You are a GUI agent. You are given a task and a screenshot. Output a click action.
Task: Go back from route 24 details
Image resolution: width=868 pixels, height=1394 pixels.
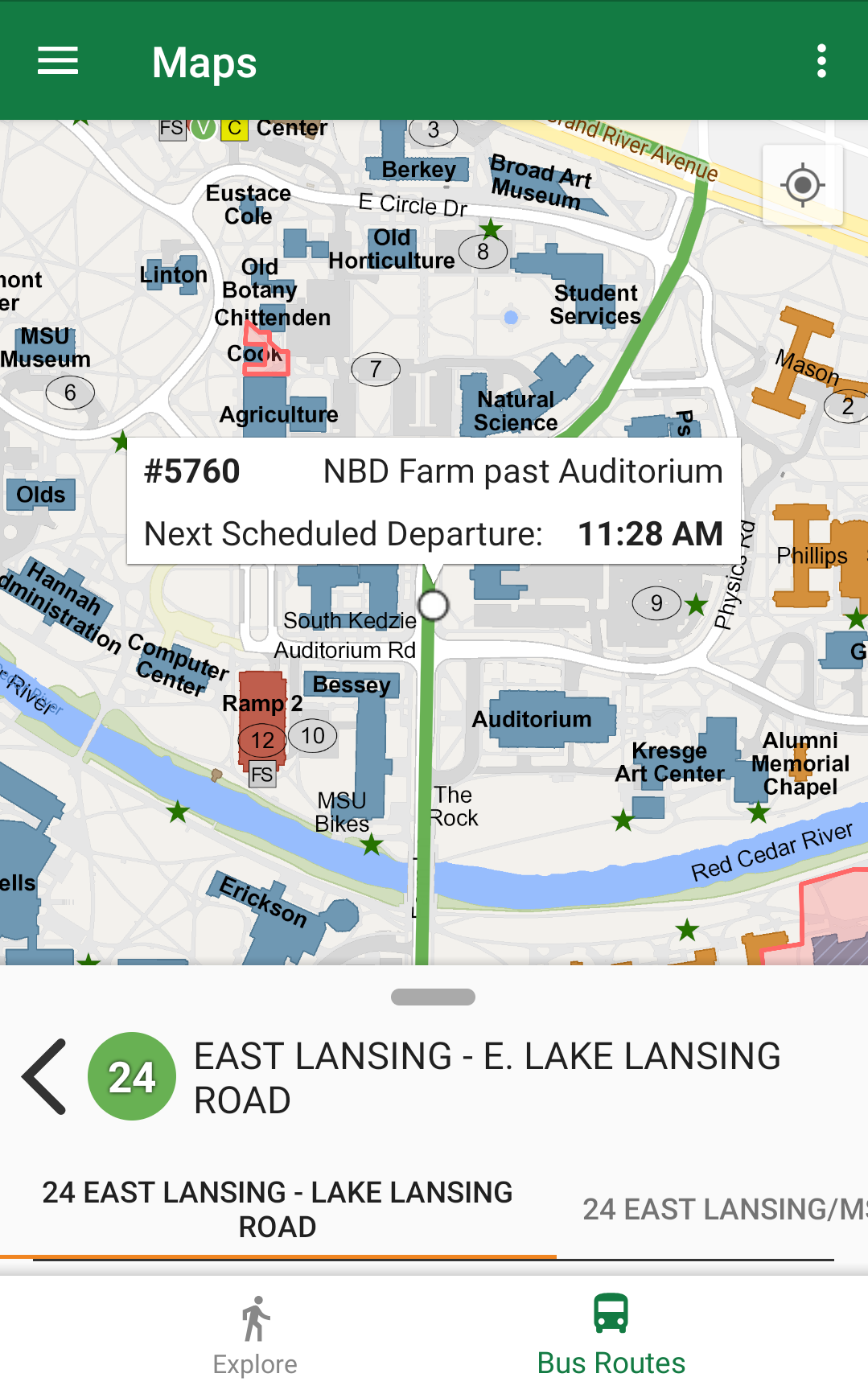coord(45,1077)
